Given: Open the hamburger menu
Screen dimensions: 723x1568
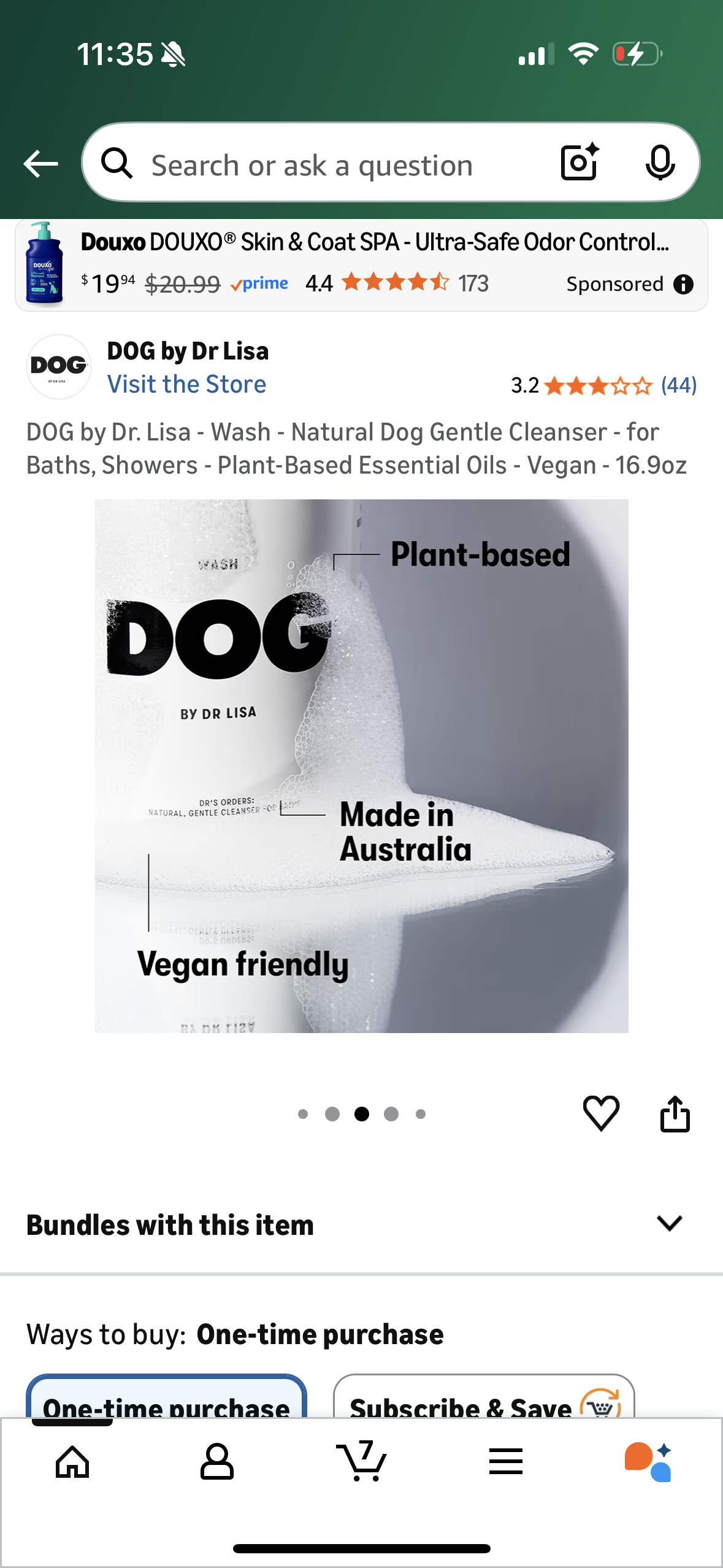Looking at the screenshot, I should 506,1462.
